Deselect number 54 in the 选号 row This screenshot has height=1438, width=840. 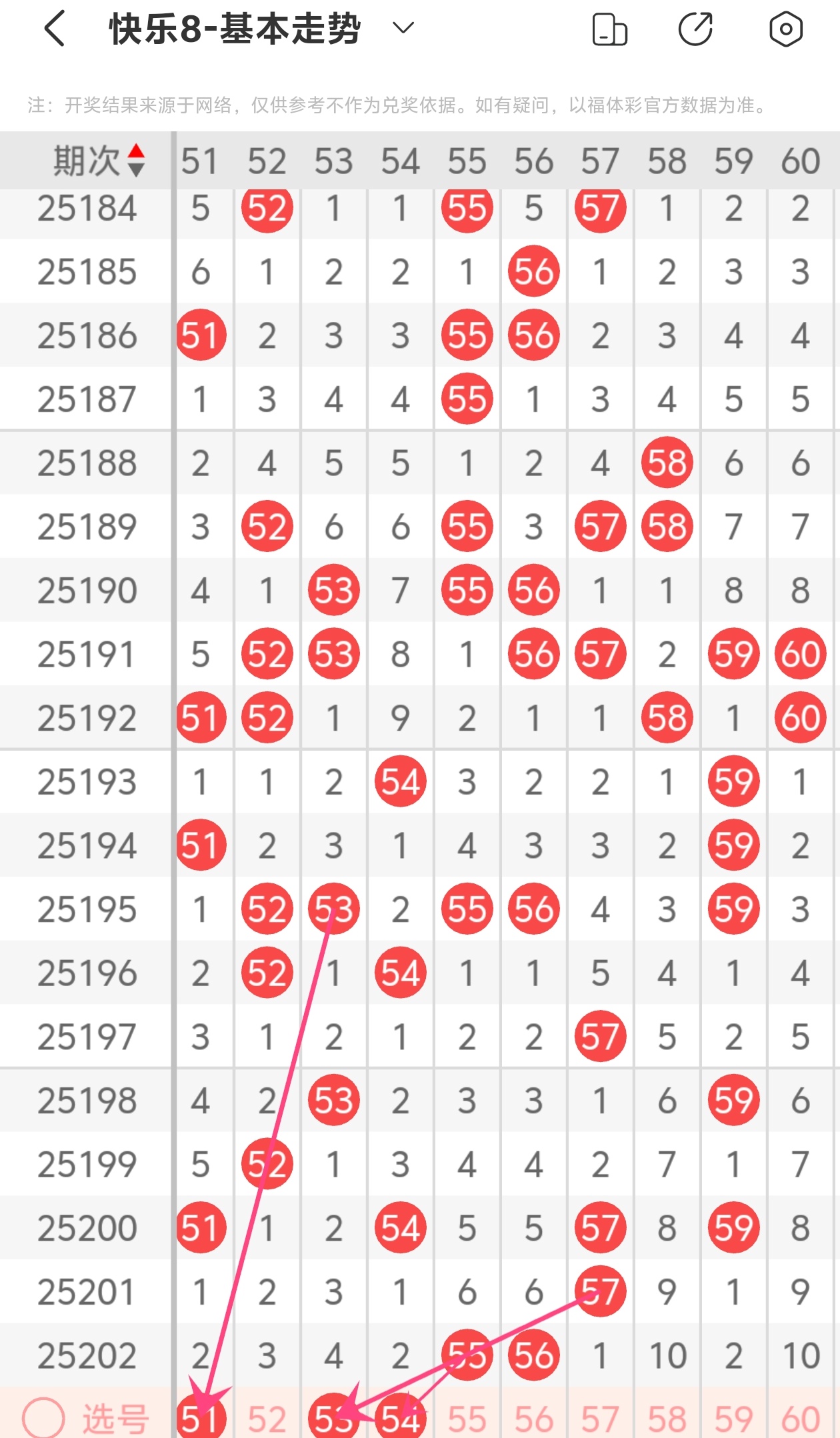401,1416
